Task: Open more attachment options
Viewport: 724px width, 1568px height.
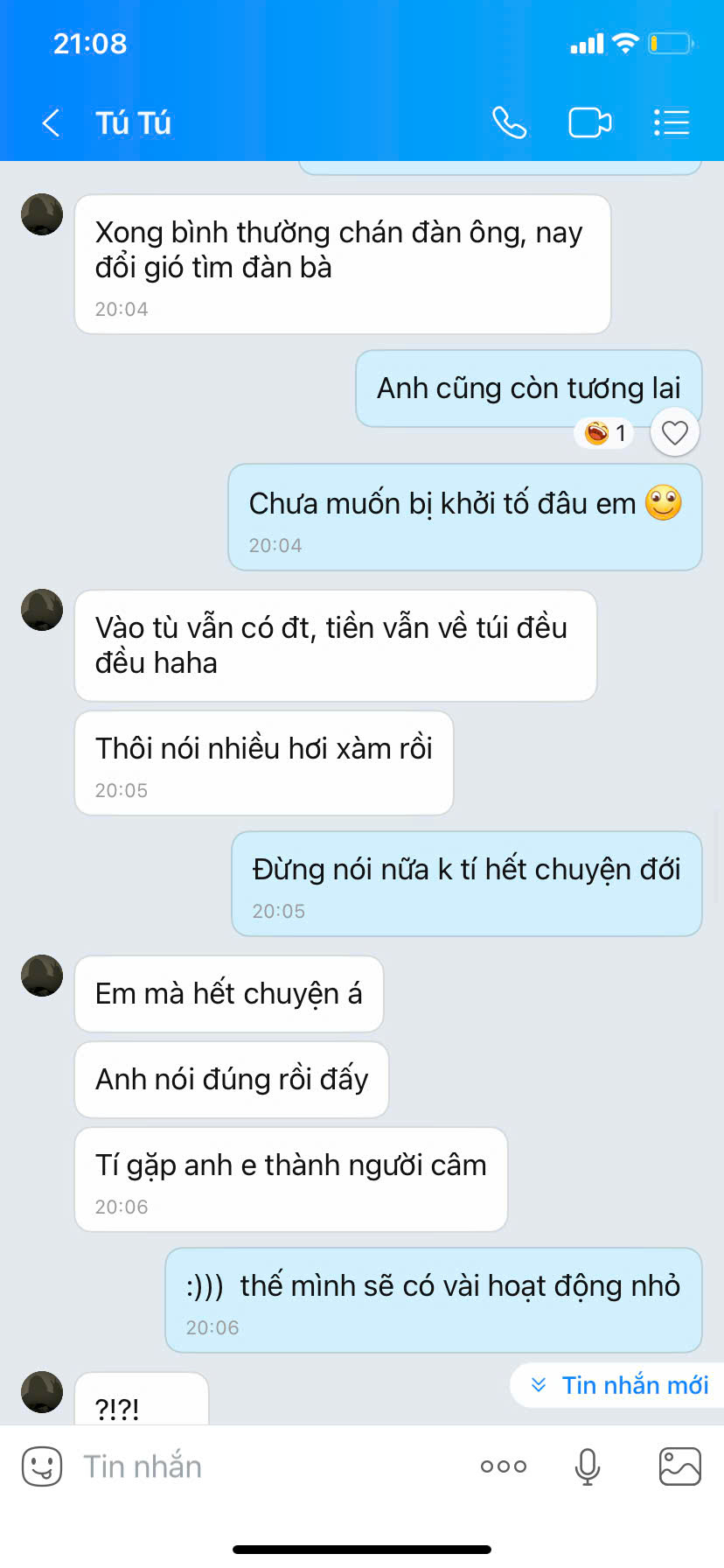Action: tap(503, 1466)
